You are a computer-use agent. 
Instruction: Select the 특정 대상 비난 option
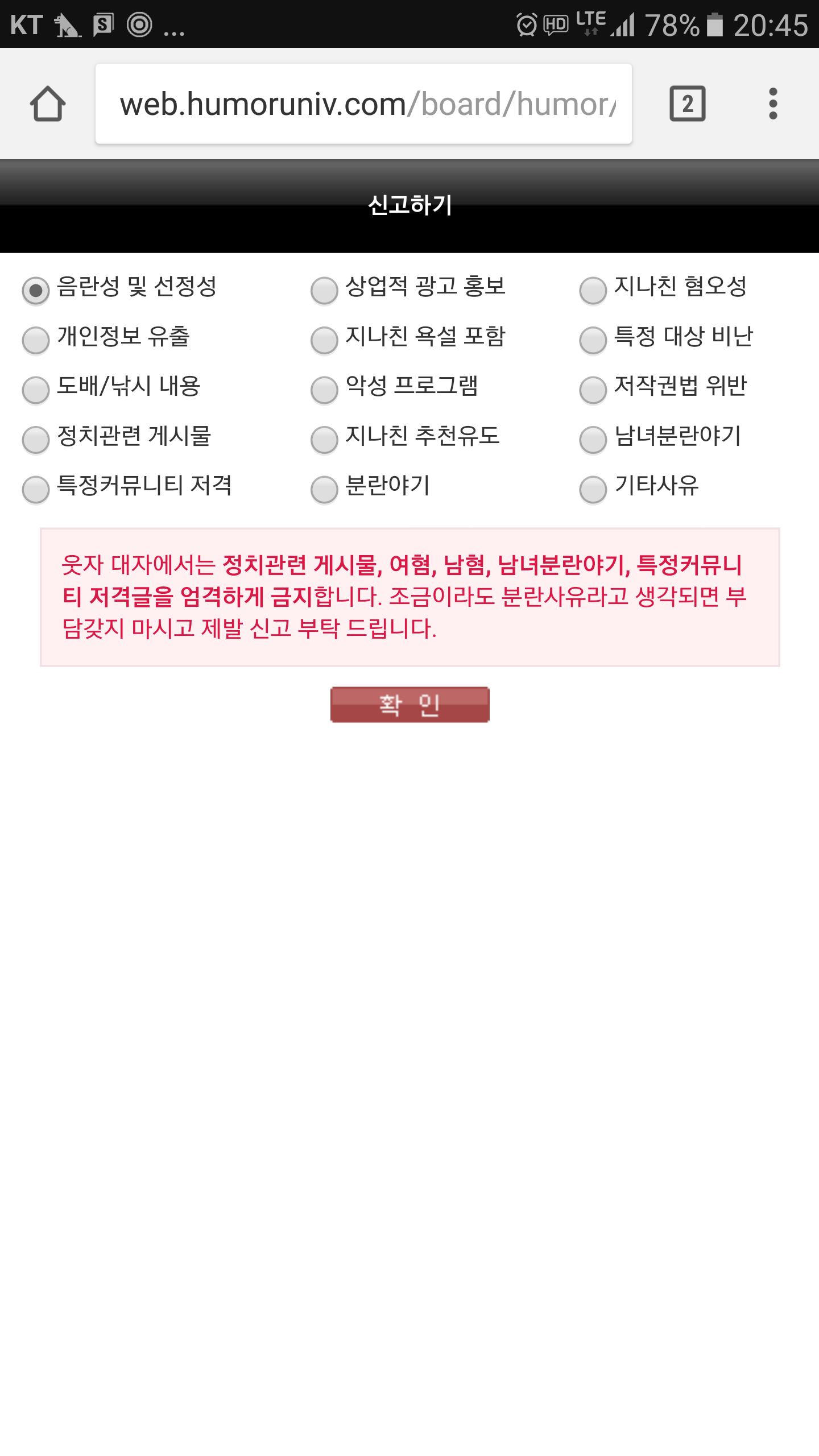pos(593,340)
